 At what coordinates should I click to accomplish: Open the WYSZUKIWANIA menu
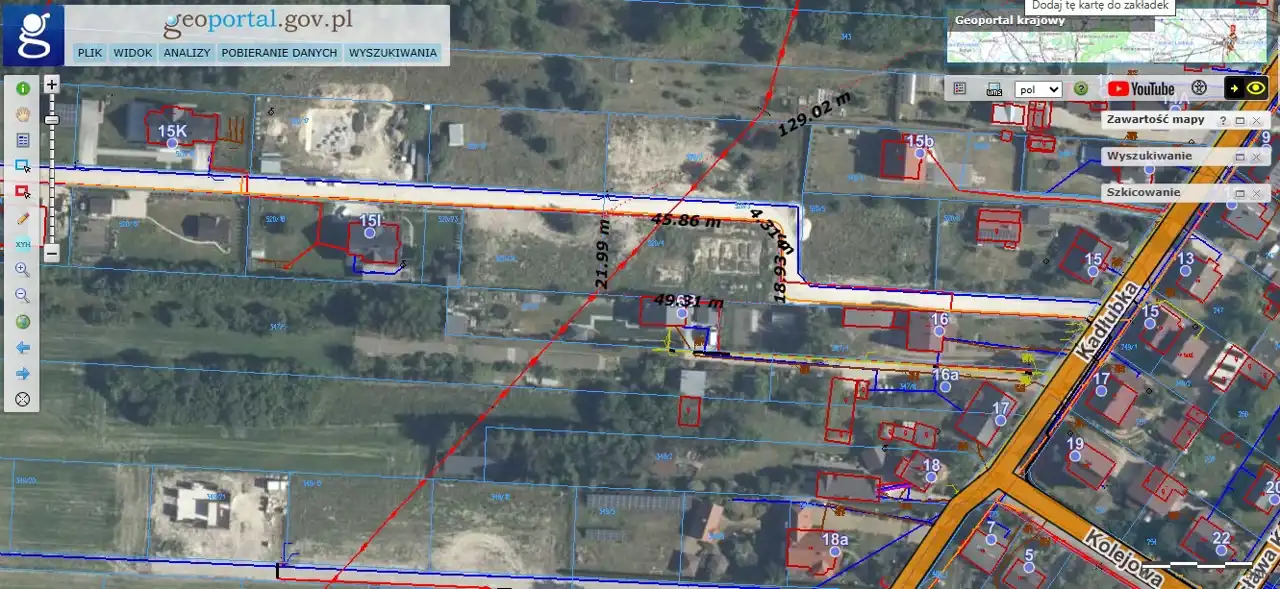click(x=393, y=53)
